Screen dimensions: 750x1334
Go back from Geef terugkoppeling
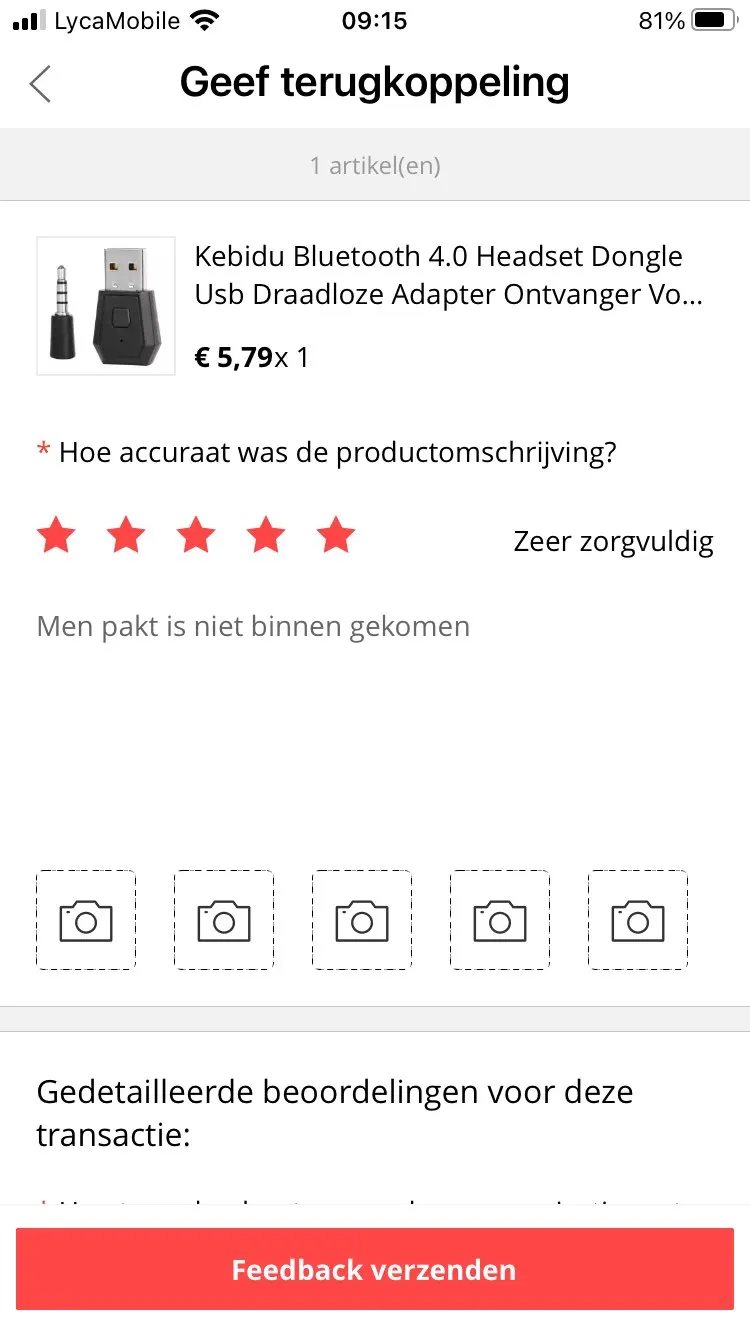pyautogui.click(x=40, y=84)
